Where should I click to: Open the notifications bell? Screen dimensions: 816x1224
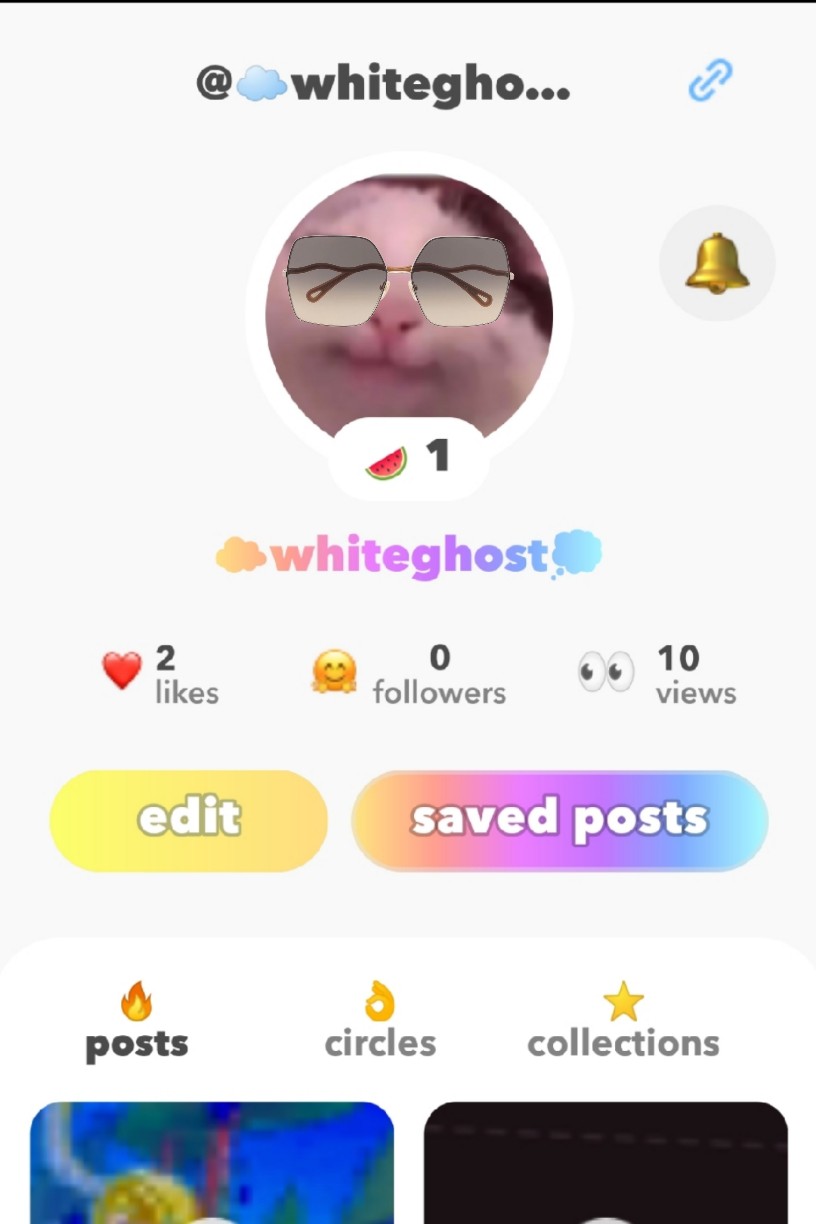coord(717,263)
